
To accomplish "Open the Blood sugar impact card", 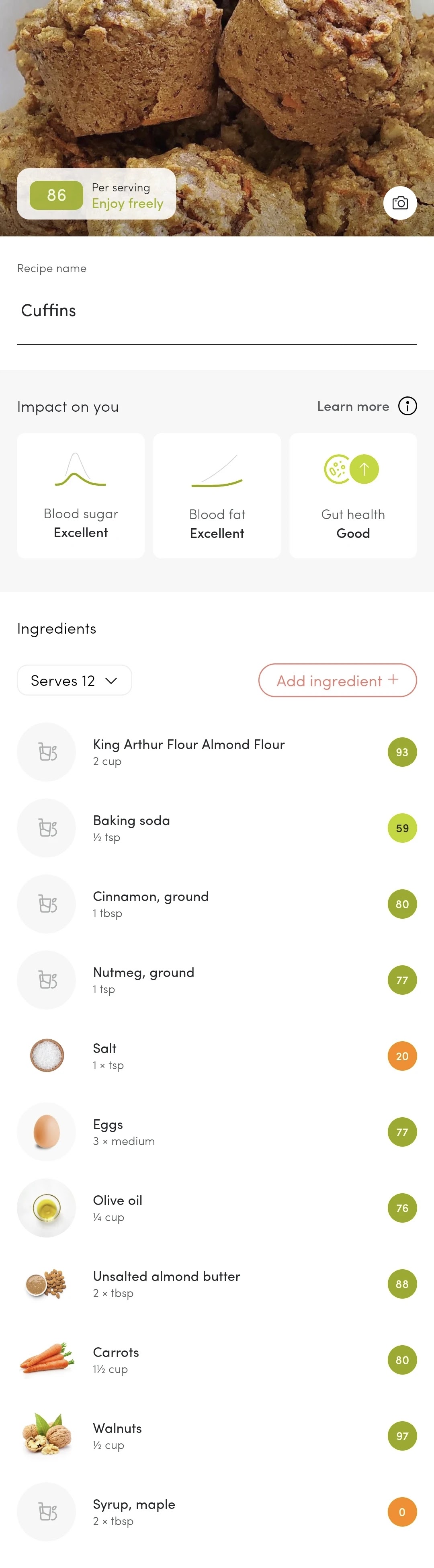I will pos(81,495).
